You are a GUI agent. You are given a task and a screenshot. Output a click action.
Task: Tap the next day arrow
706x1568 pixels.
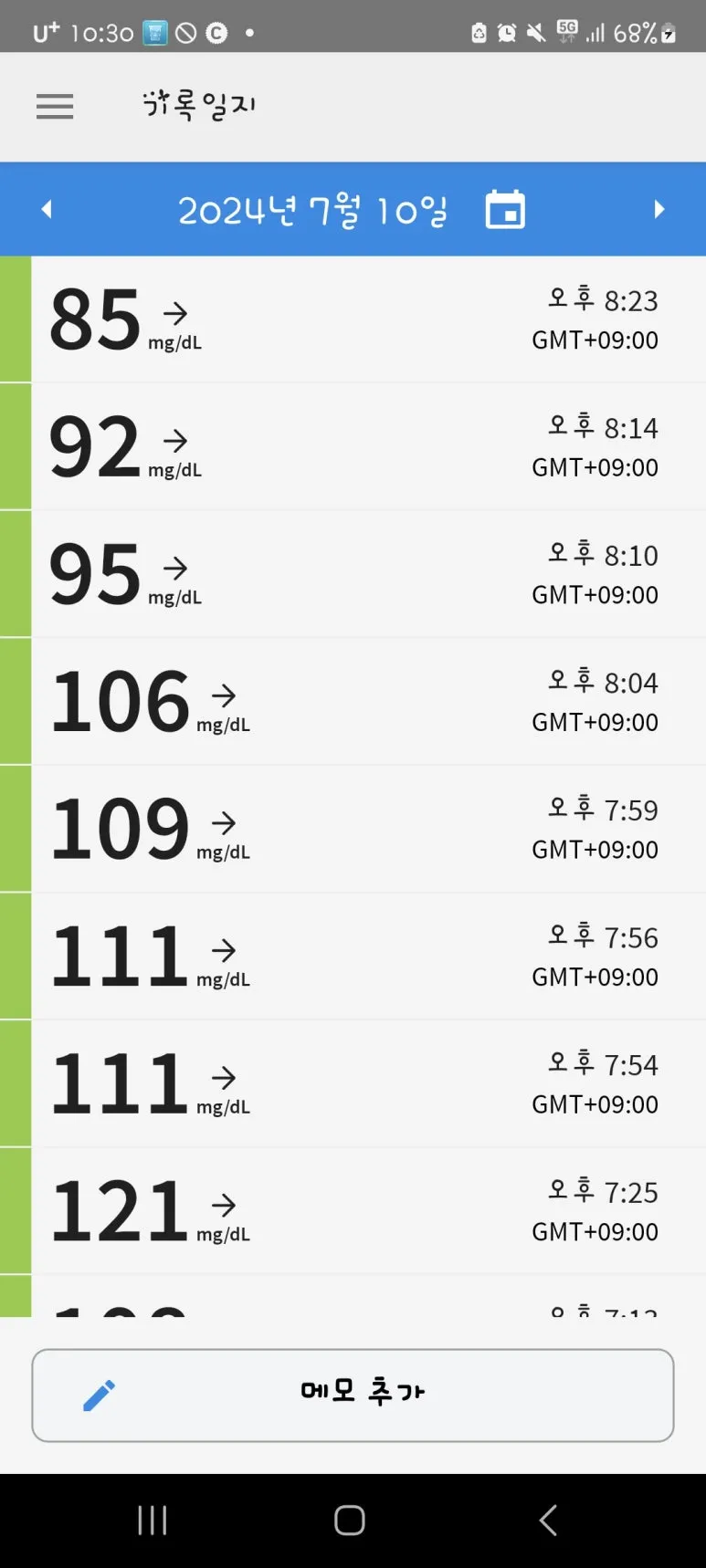659,209
